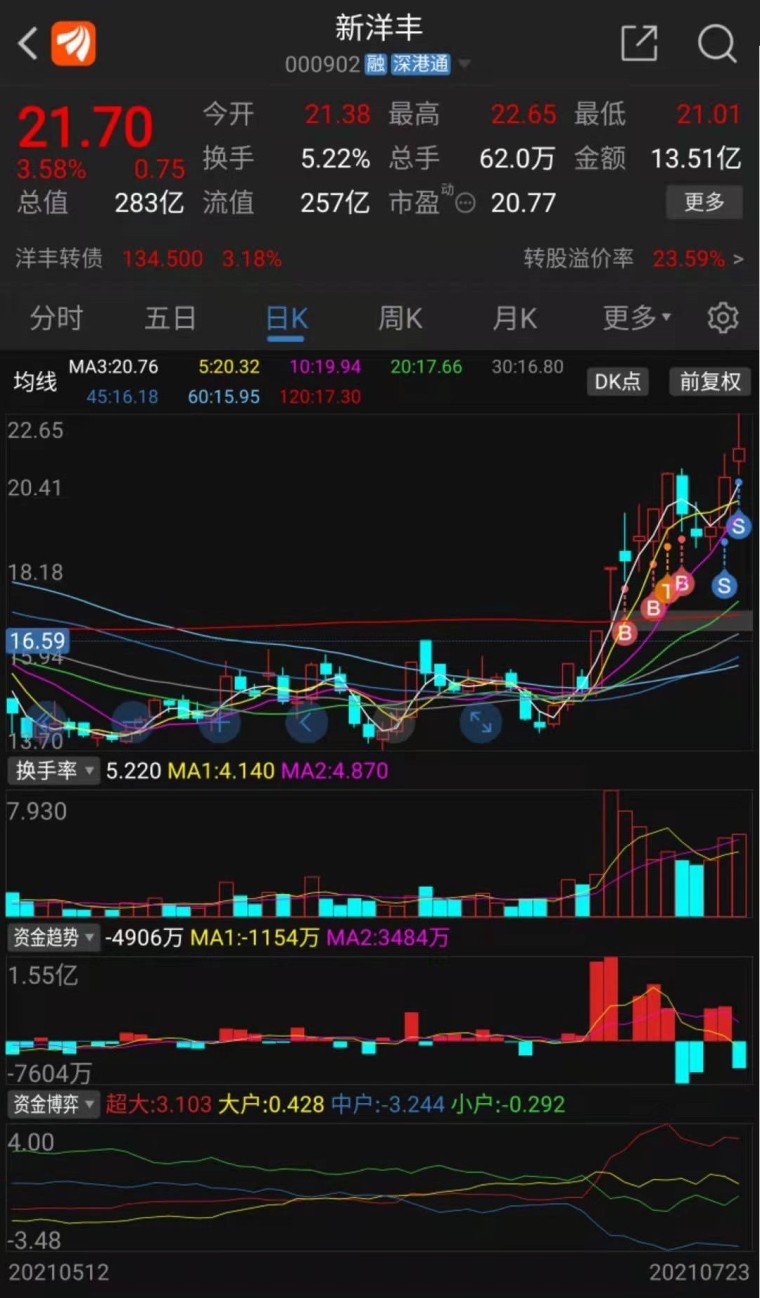The width and height of the screenshot is (760, 1298).
Task: Open the 资金趋势 indicator dropdown
Action: pyautogui.click(x=54, y=938)
